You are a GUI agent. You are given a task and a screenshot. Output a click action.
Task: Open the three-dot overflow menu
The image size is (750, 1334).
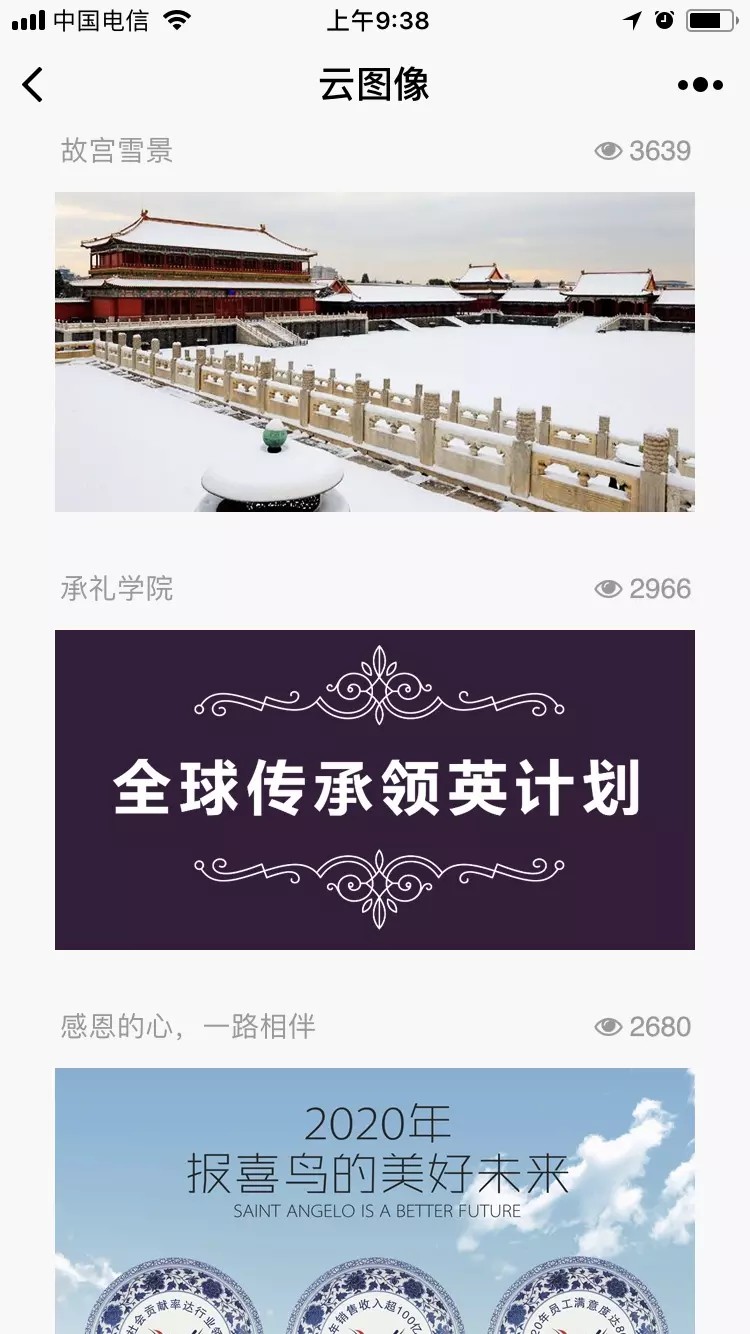click(x=700, y=85)
